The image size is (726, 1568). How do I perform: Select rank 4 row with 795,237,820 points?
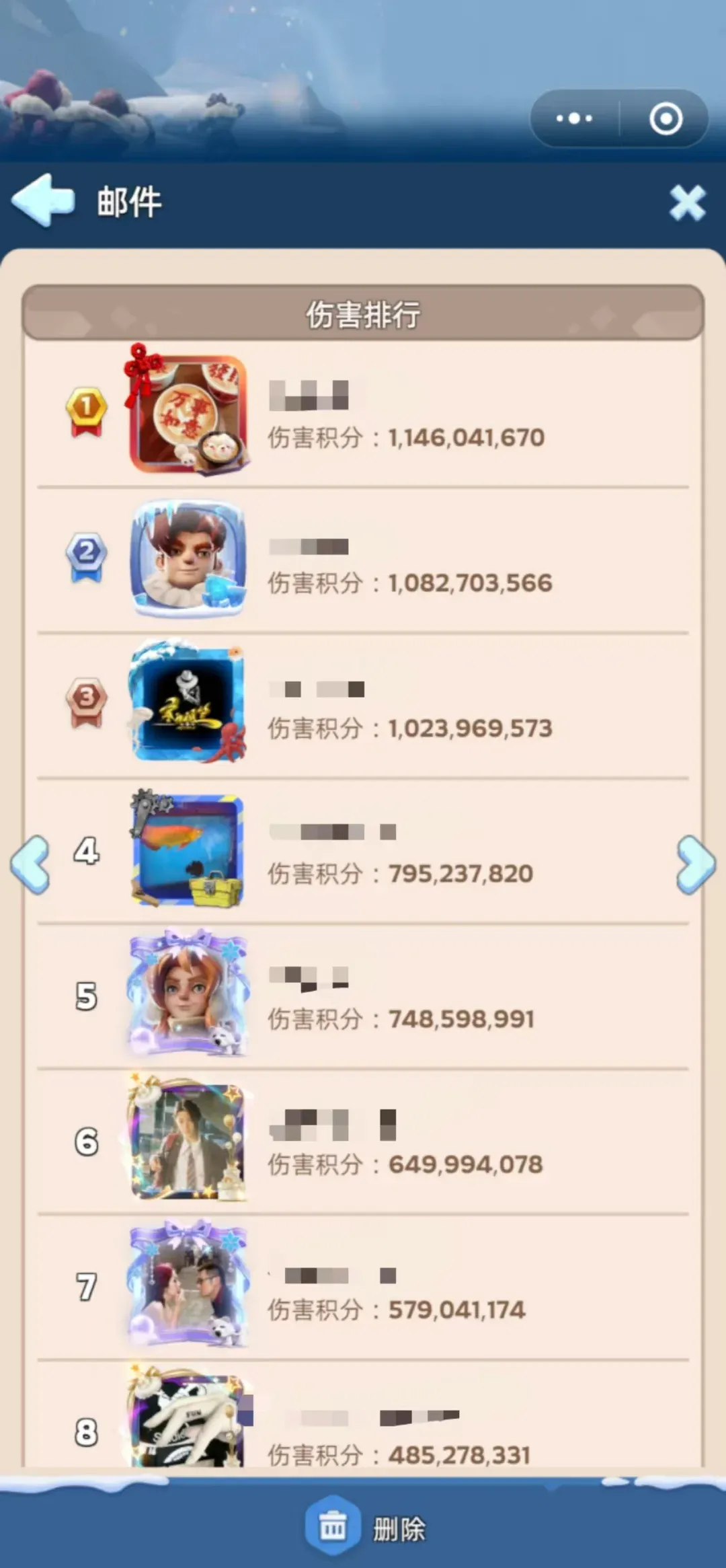(x=363, y=851)
